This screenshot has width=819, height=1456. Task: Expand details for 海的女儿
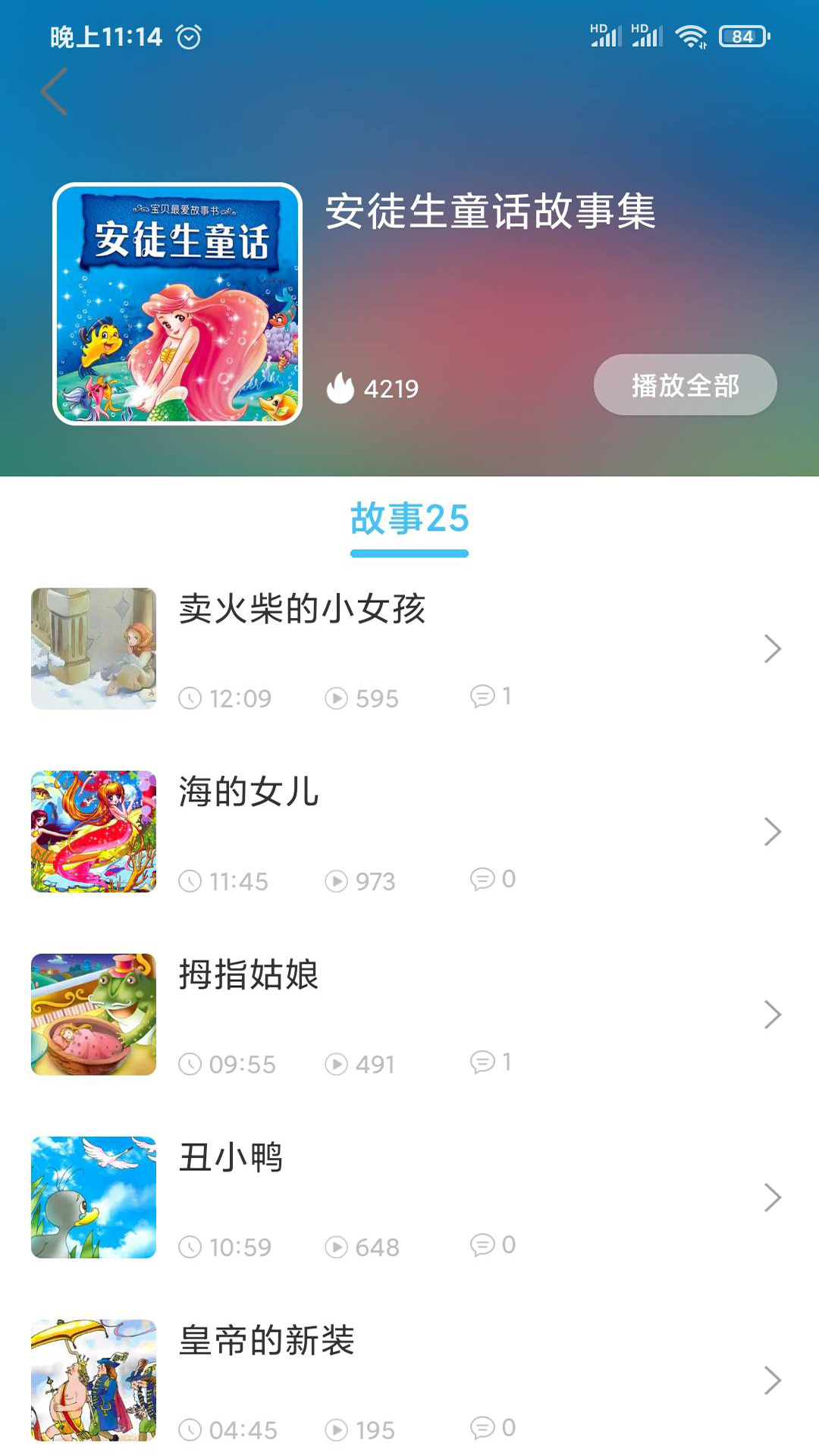point(772,831)
